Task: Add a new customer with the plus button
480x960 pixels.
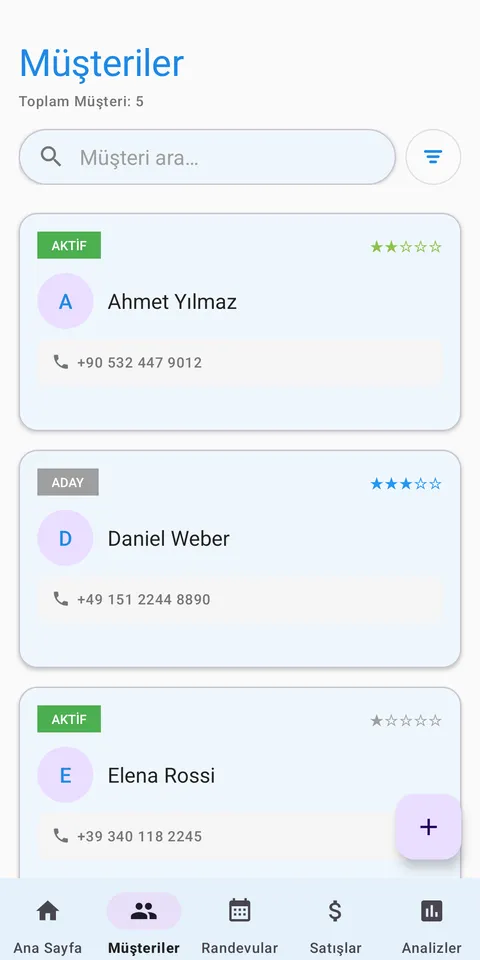Action: click(x=428, y=827)
